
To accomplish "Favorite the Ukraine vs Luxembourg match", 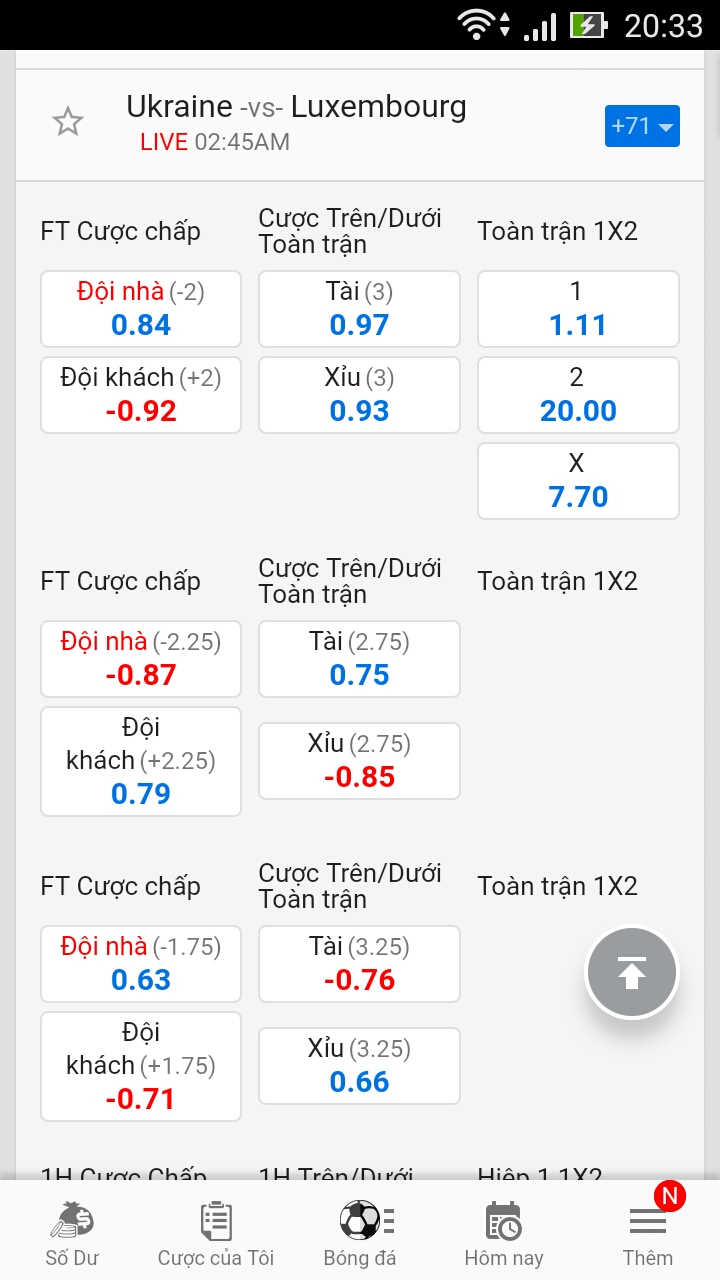I will 68,123.
